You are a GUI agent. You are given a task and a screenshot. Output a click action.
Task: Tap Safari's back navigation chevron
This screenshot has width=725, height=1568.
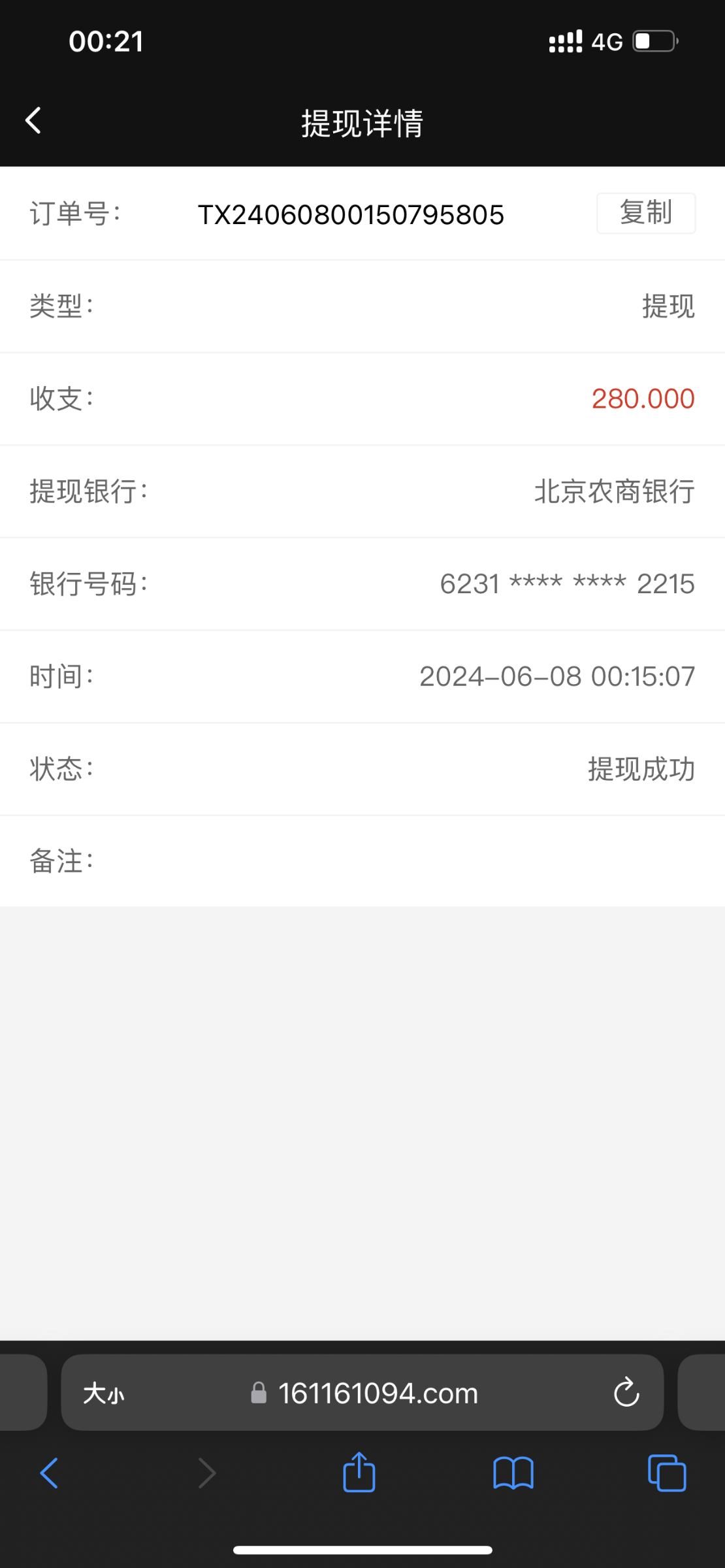point(50,1472)
